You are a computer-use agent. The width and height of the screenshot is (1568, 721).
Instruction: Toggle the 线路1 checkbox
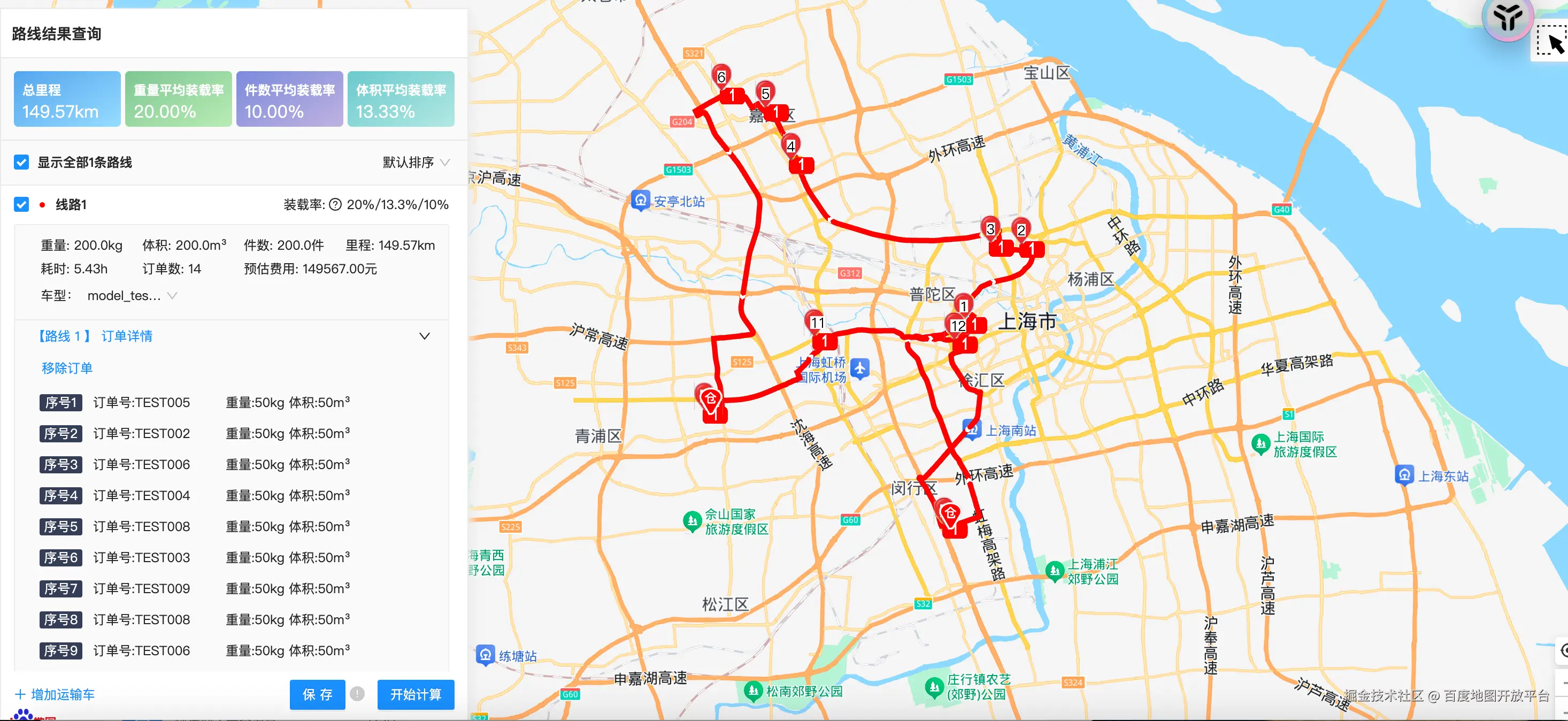[21, 204]
